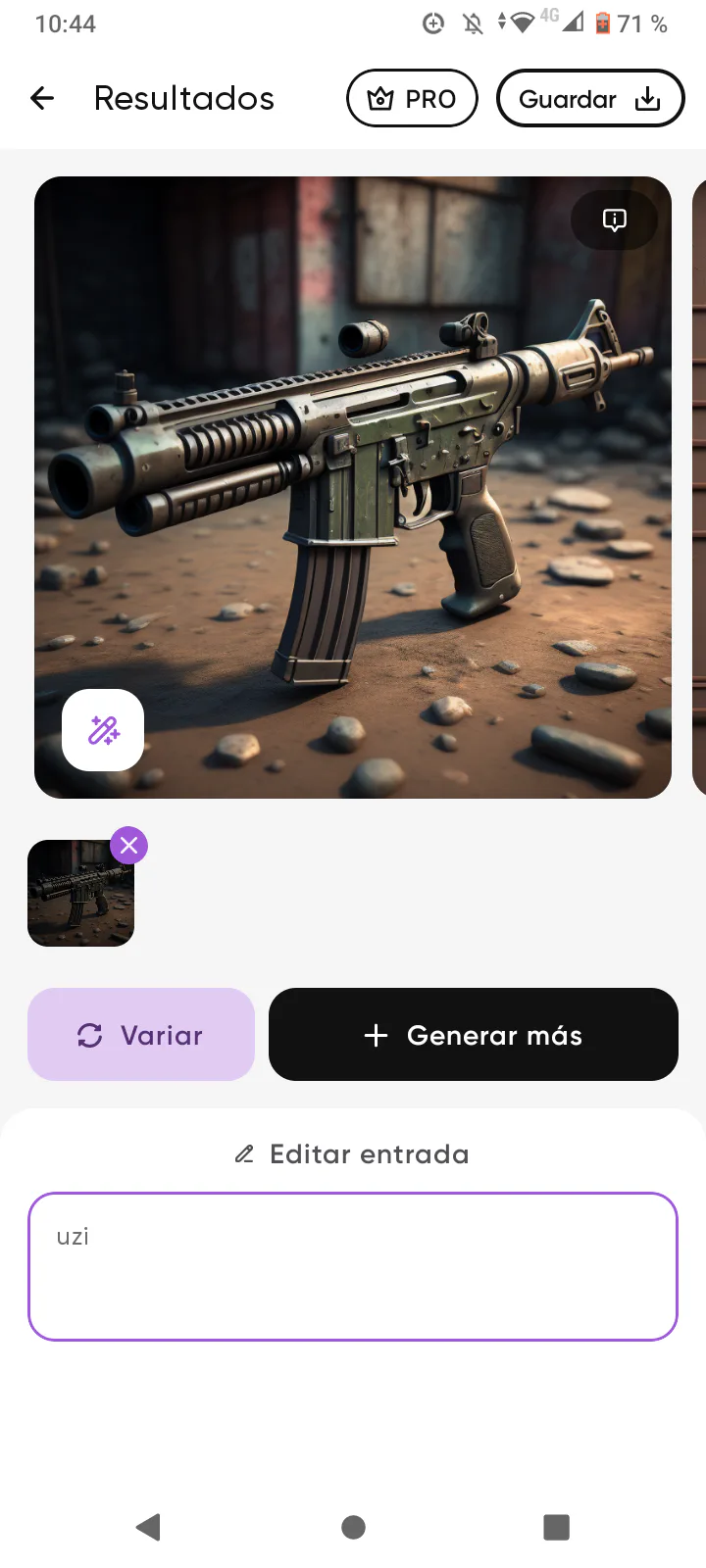Open the magic wand edit tool
The image size is (706, 1568).
click(103, 730)
